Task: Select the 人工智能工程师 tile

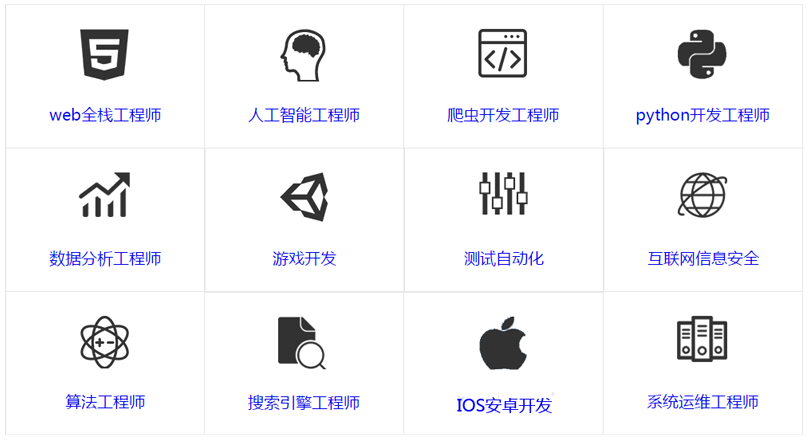Action: coord(304,115)
